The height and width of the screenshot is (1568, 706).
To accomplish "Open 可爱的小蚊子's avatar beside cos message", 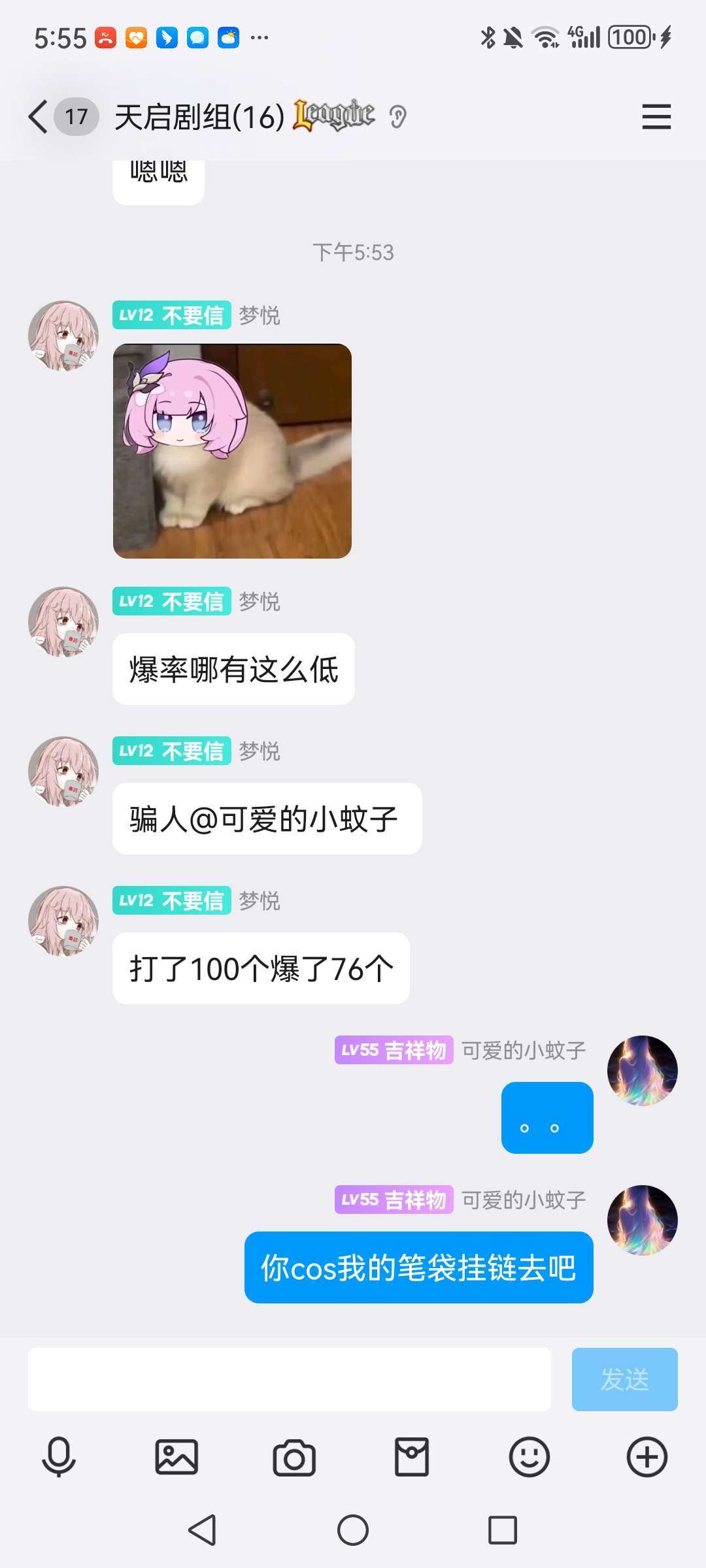I will pyautogui.click(x=642, y=1220).
